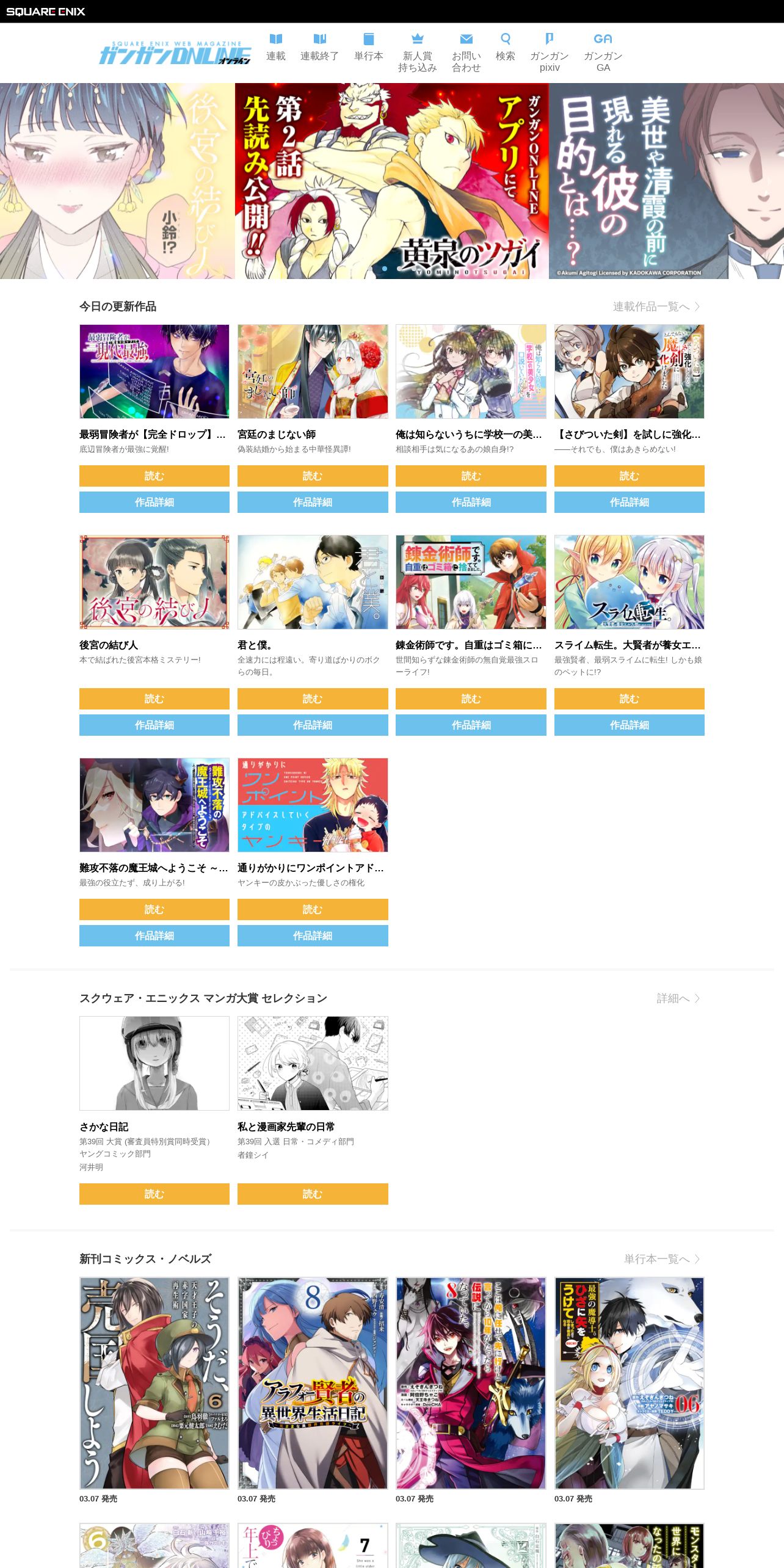Tap 読む under 宮廷のまじない師
784x1568 pixels.
click(x=312, y=476)
